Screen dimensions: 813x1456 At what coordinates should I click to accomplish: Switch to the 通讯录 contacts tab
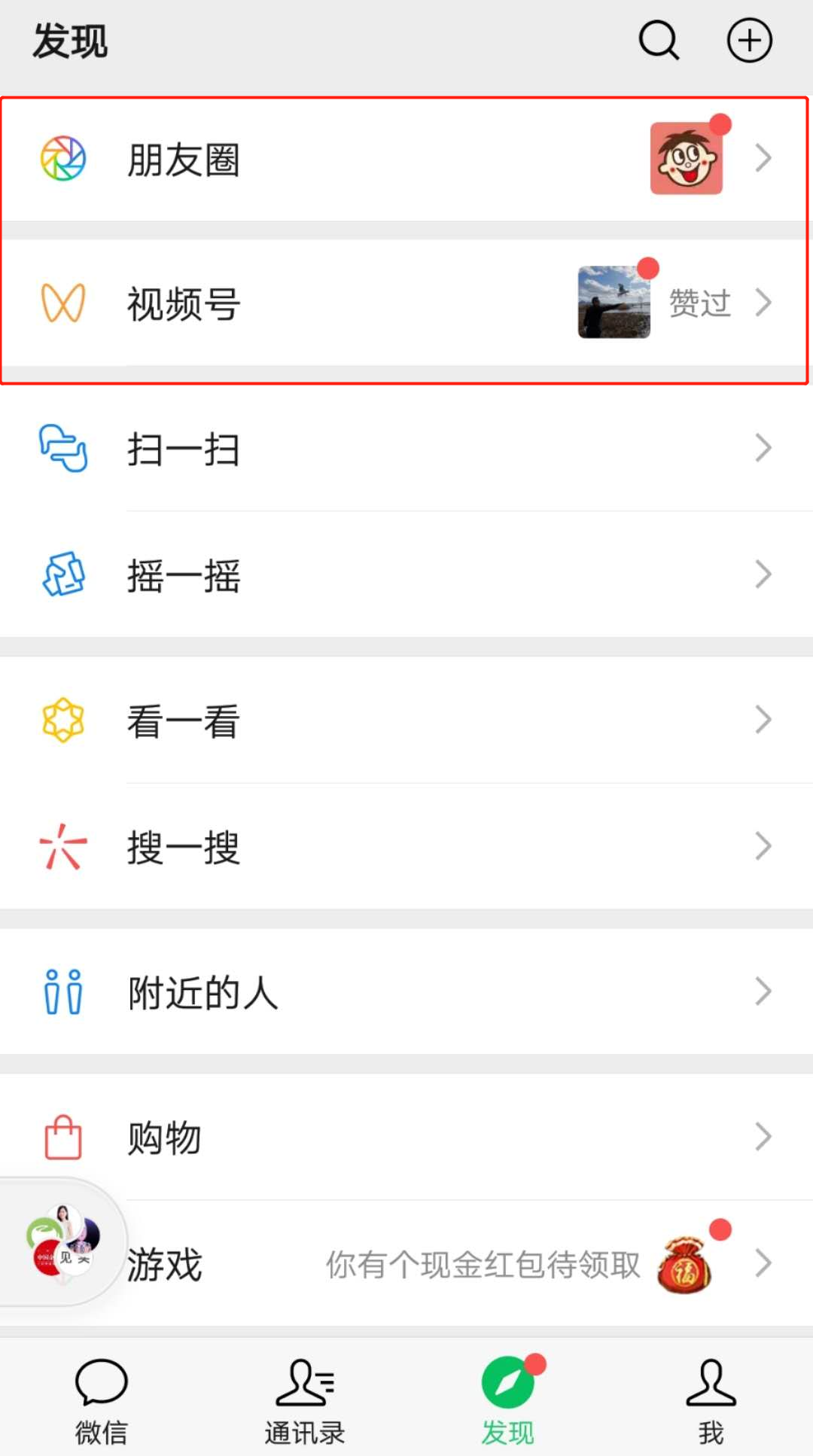(x=305, y=1402)
